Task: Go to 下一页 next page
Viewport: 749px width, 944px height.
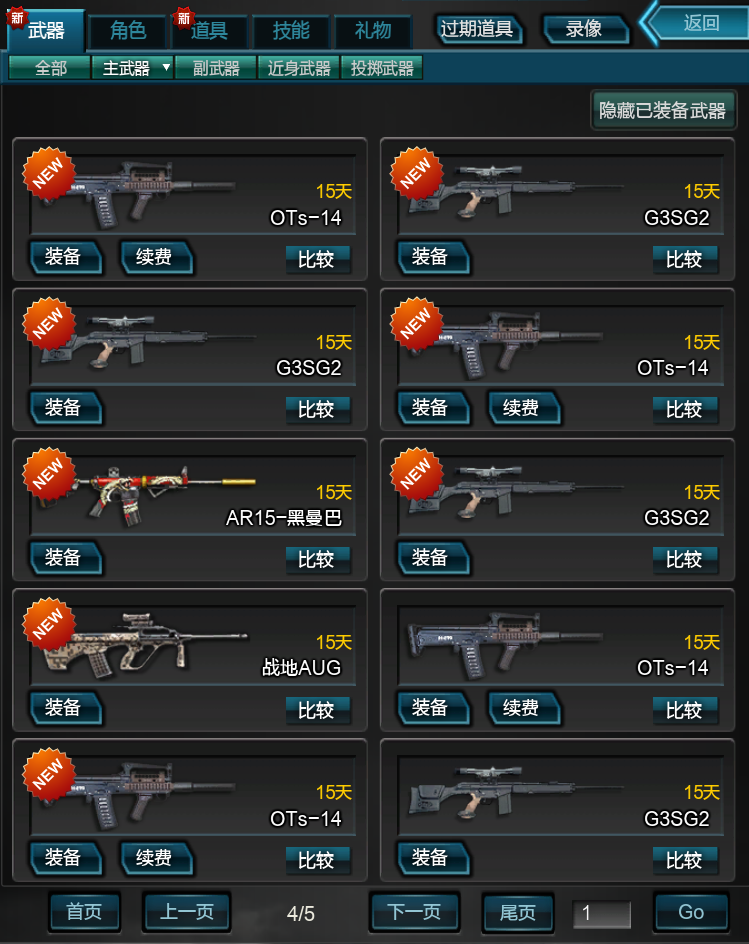Action: tap(414, 912)
